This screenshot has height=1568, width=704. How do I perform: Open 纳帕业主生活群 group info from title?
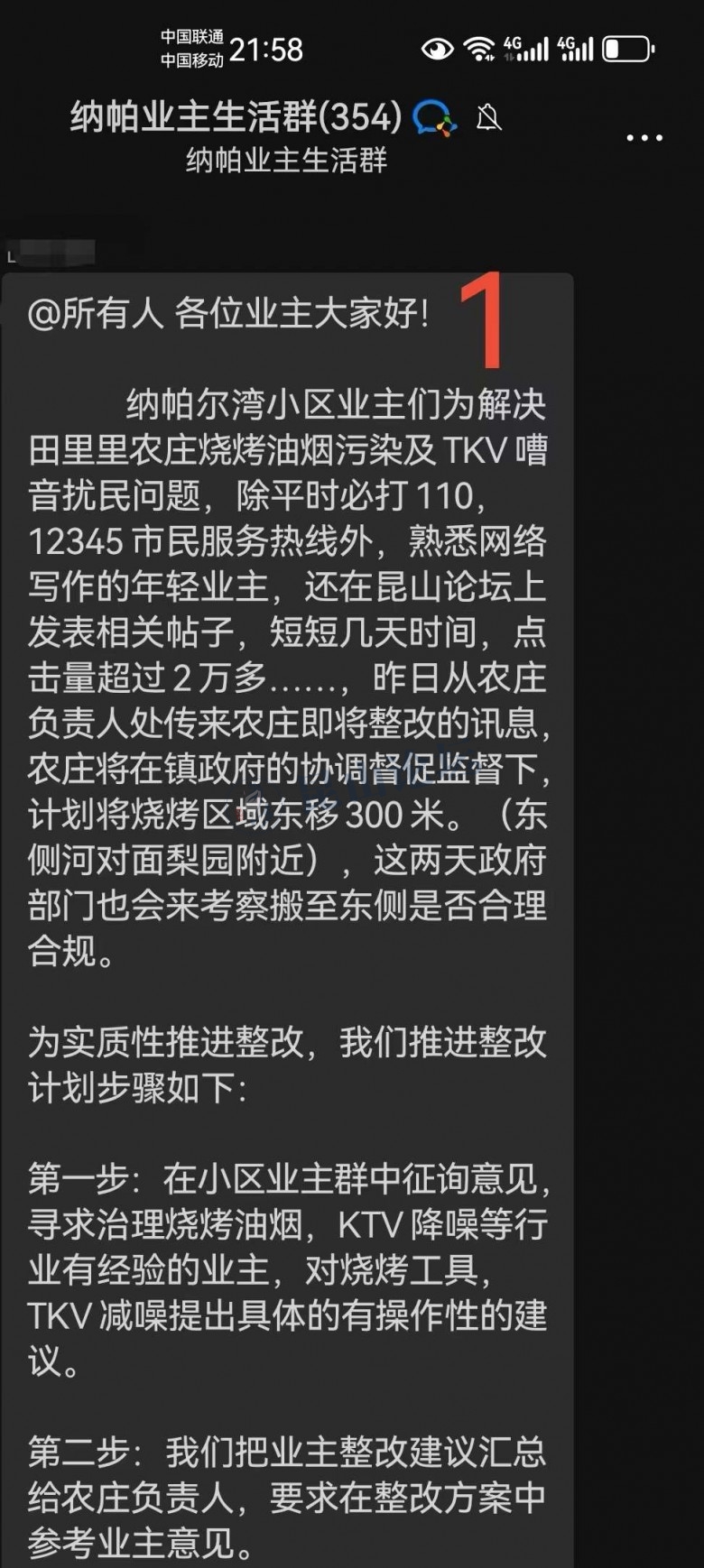[x=236, y=117]
